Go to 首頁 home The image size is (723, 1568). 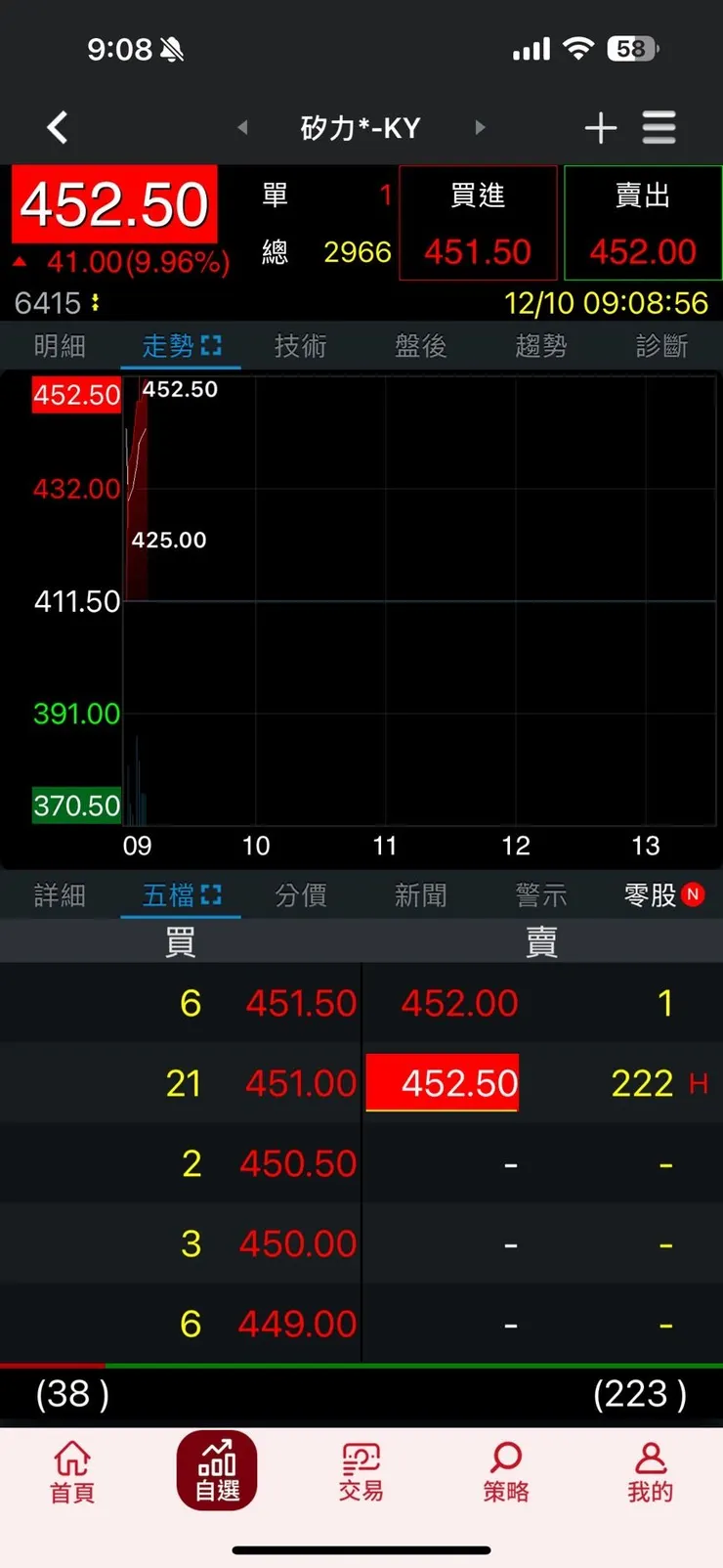[72, 1471]
